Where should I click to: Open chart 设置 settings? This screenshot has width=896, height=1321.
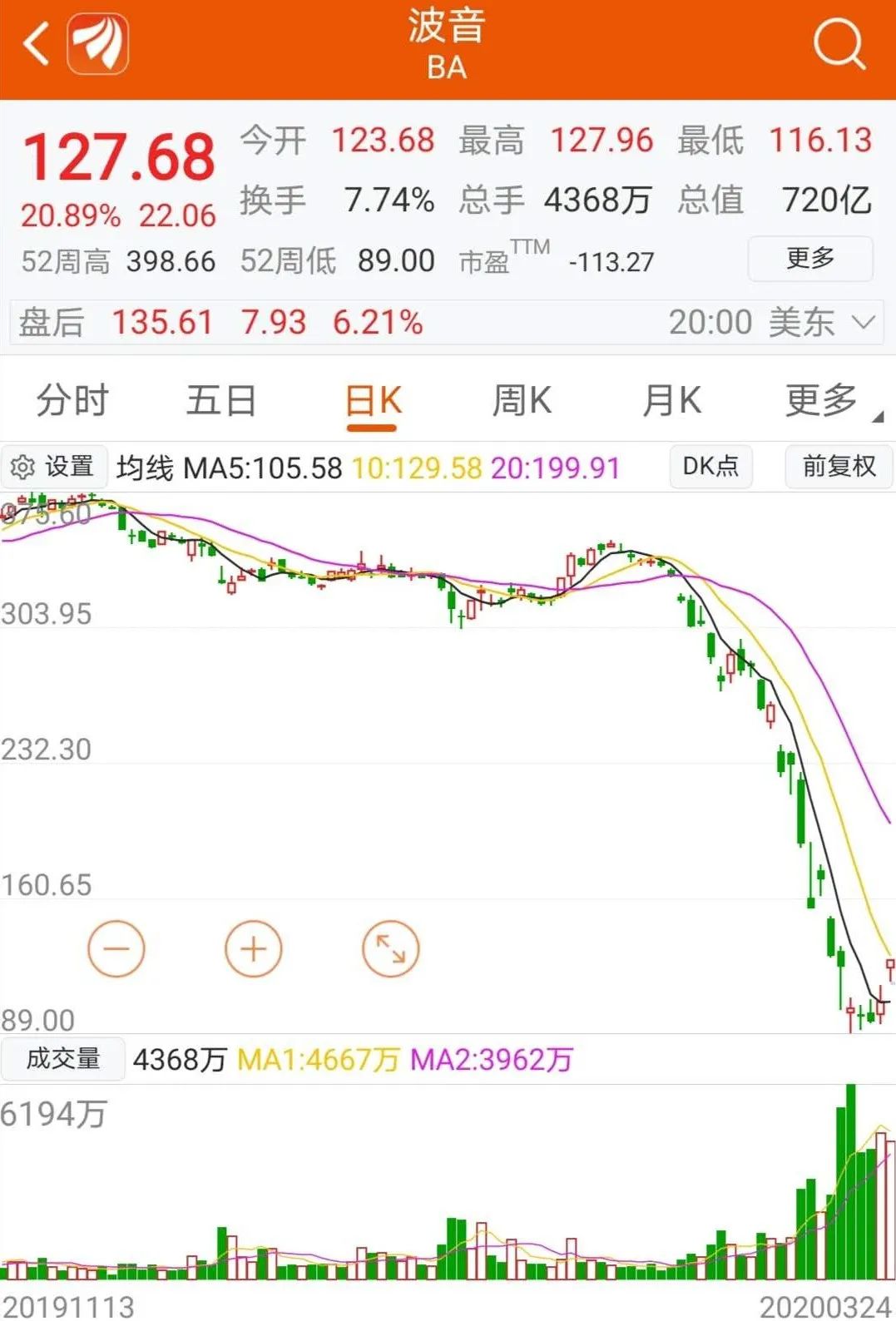[x=53, y=467]
